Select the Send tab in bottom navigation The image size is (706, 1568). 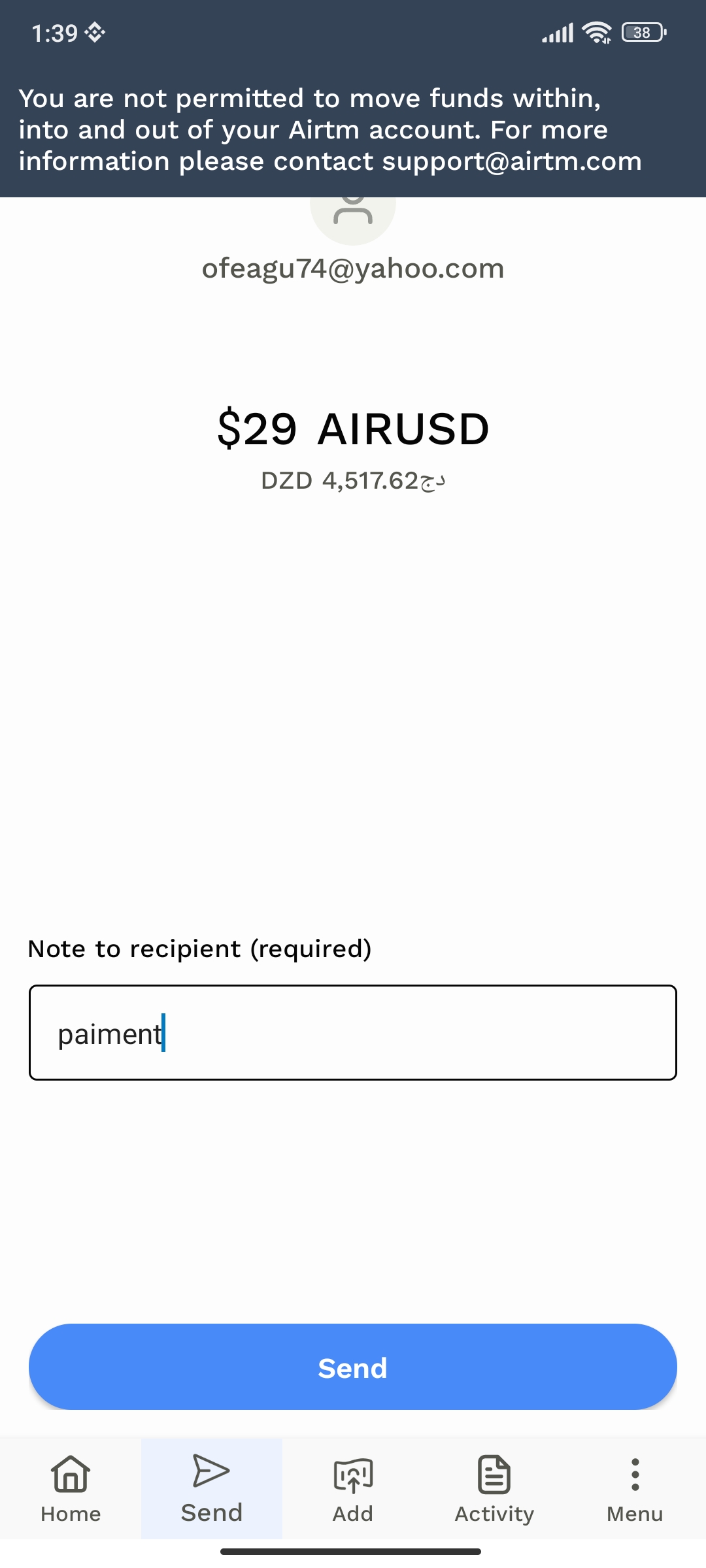pyautogui.click(x=212, y=1488)
